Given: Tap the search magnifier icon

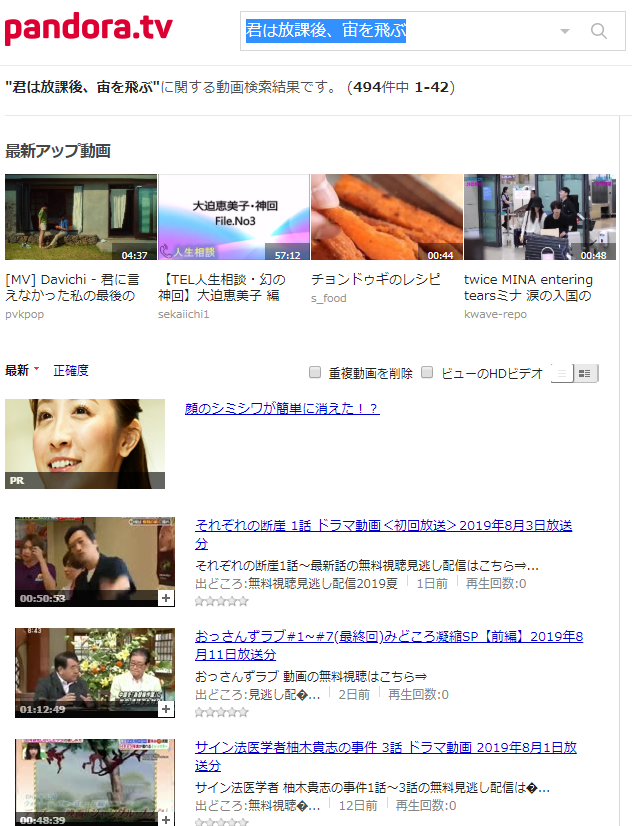Looking at the screenshot, I should coord(598,31).
